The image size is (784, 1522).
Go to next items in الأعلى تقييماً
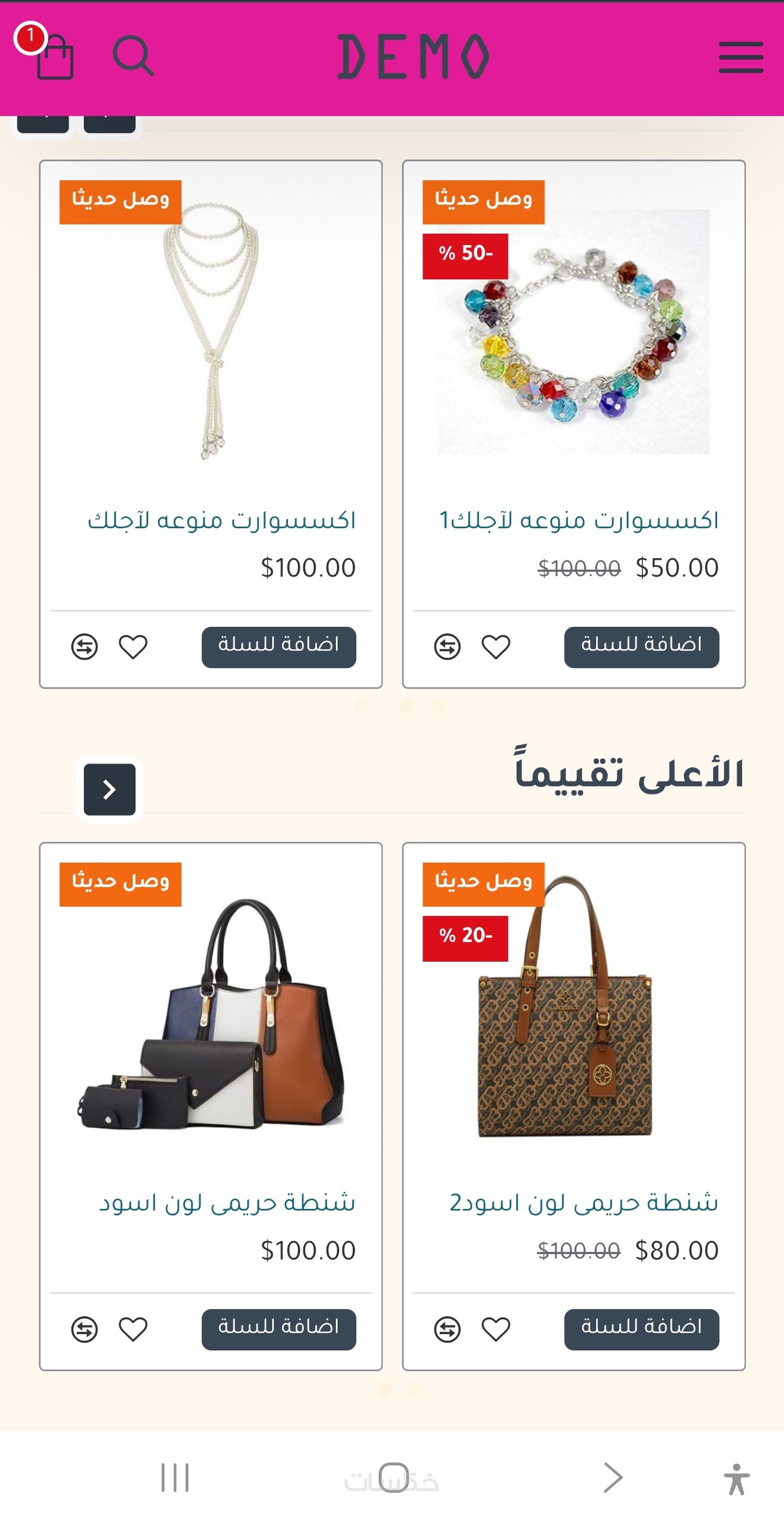point(109,790)
